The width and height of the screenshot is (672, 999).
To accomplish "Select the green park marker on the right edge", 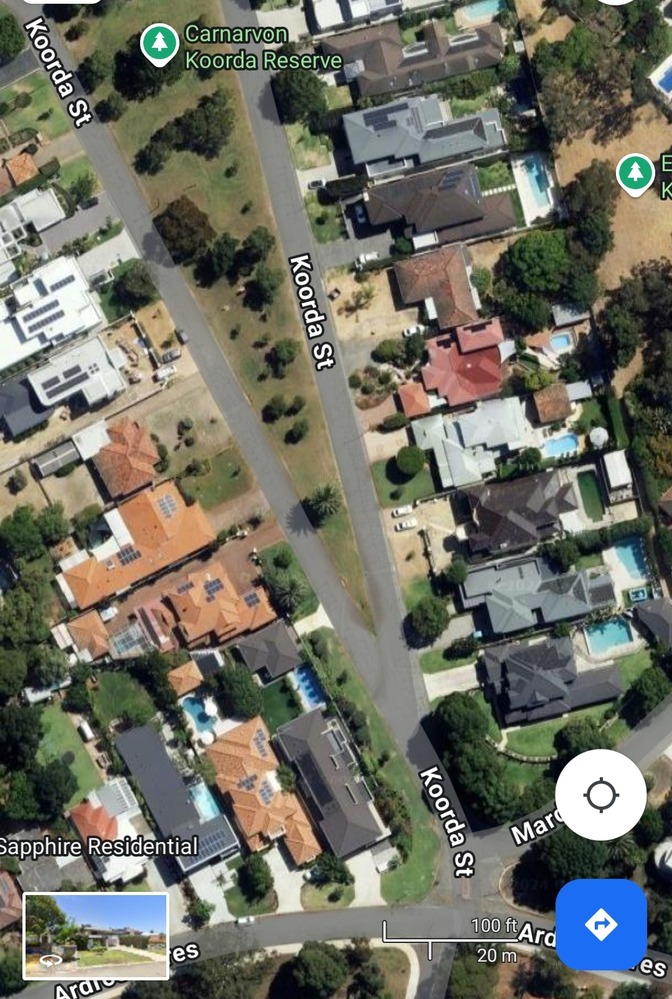I will [x=634, y=172].
